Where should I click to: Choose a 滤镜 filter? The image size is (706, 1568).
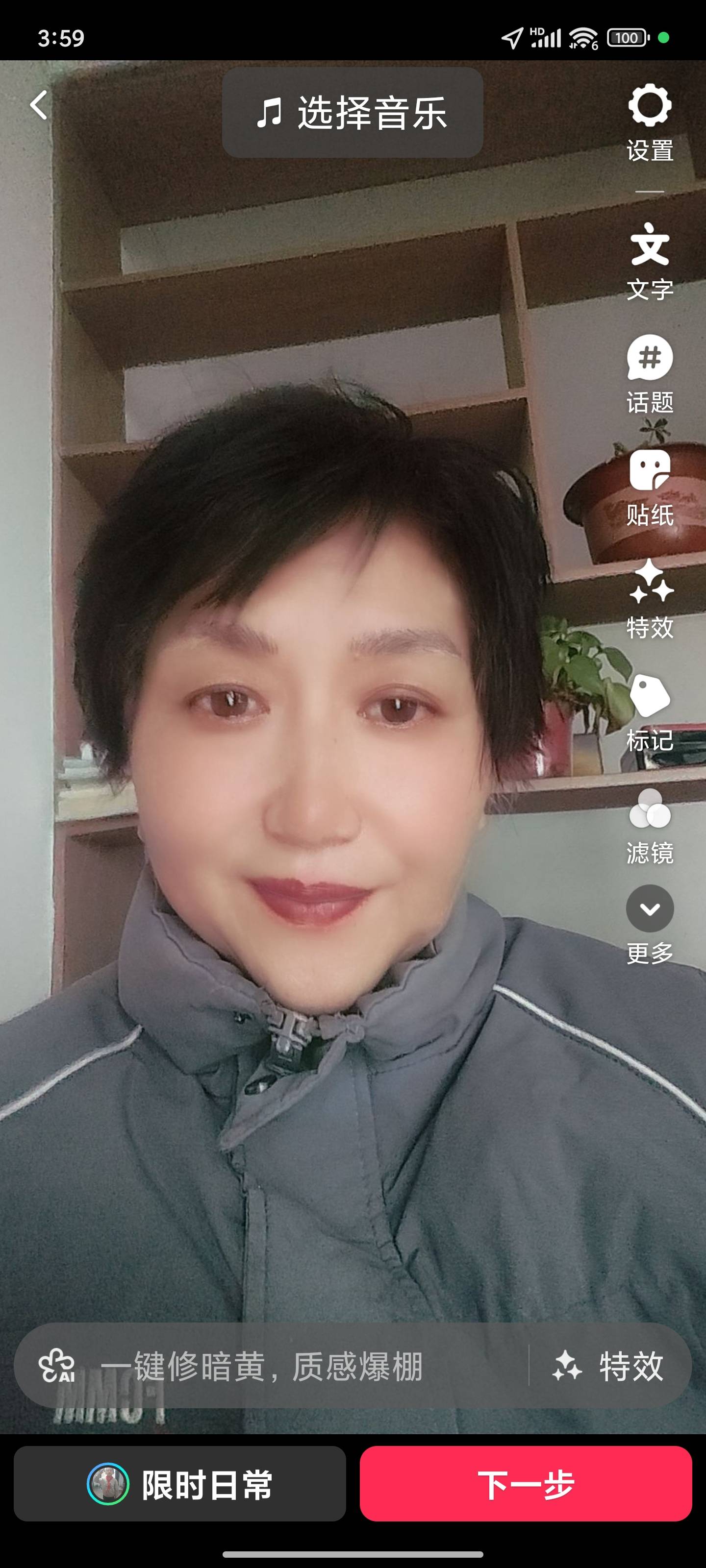pyautogui.click(x=649, y=825)
